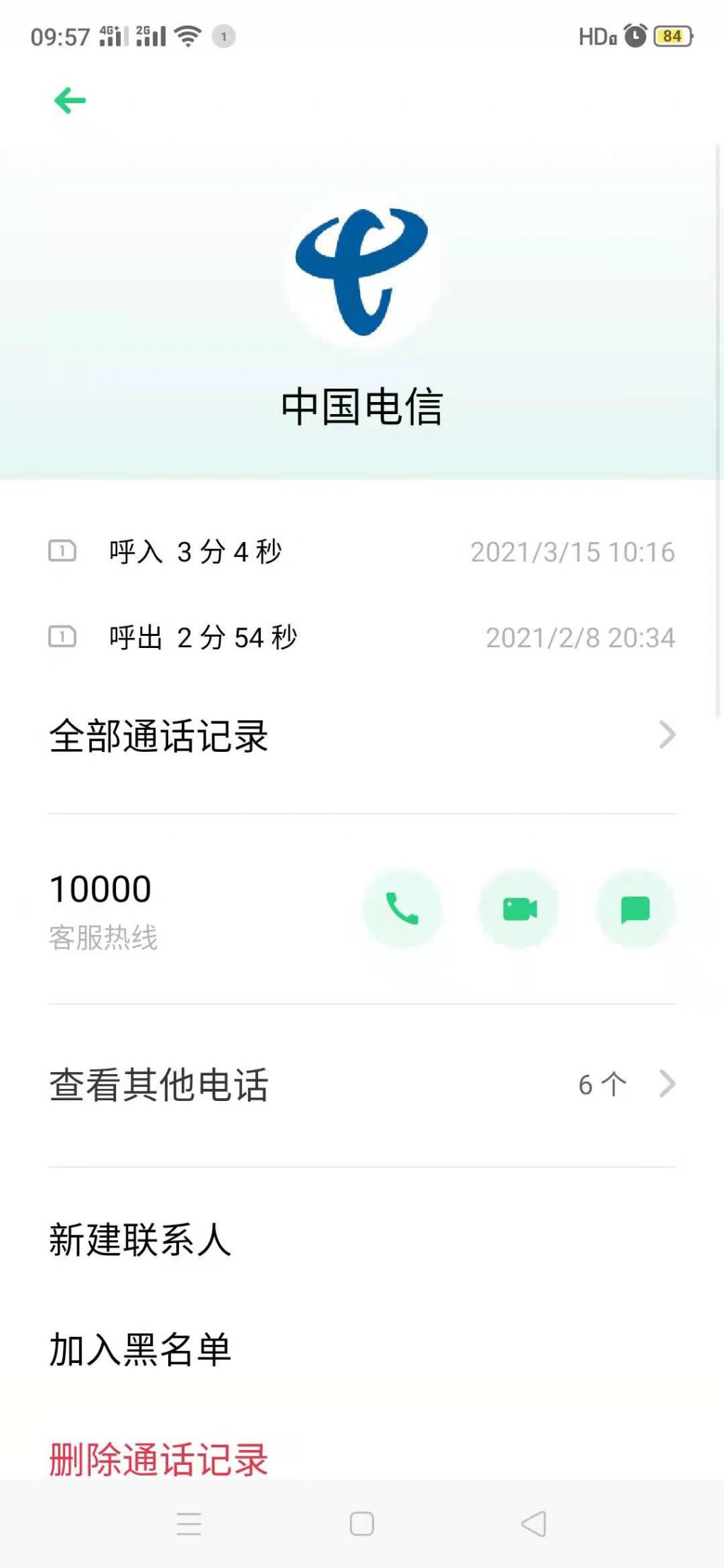Image resolution: width=724 pixels, height=1568 pixels.
Task: Start a video call to 10000
Action: [x=520, y=909]
